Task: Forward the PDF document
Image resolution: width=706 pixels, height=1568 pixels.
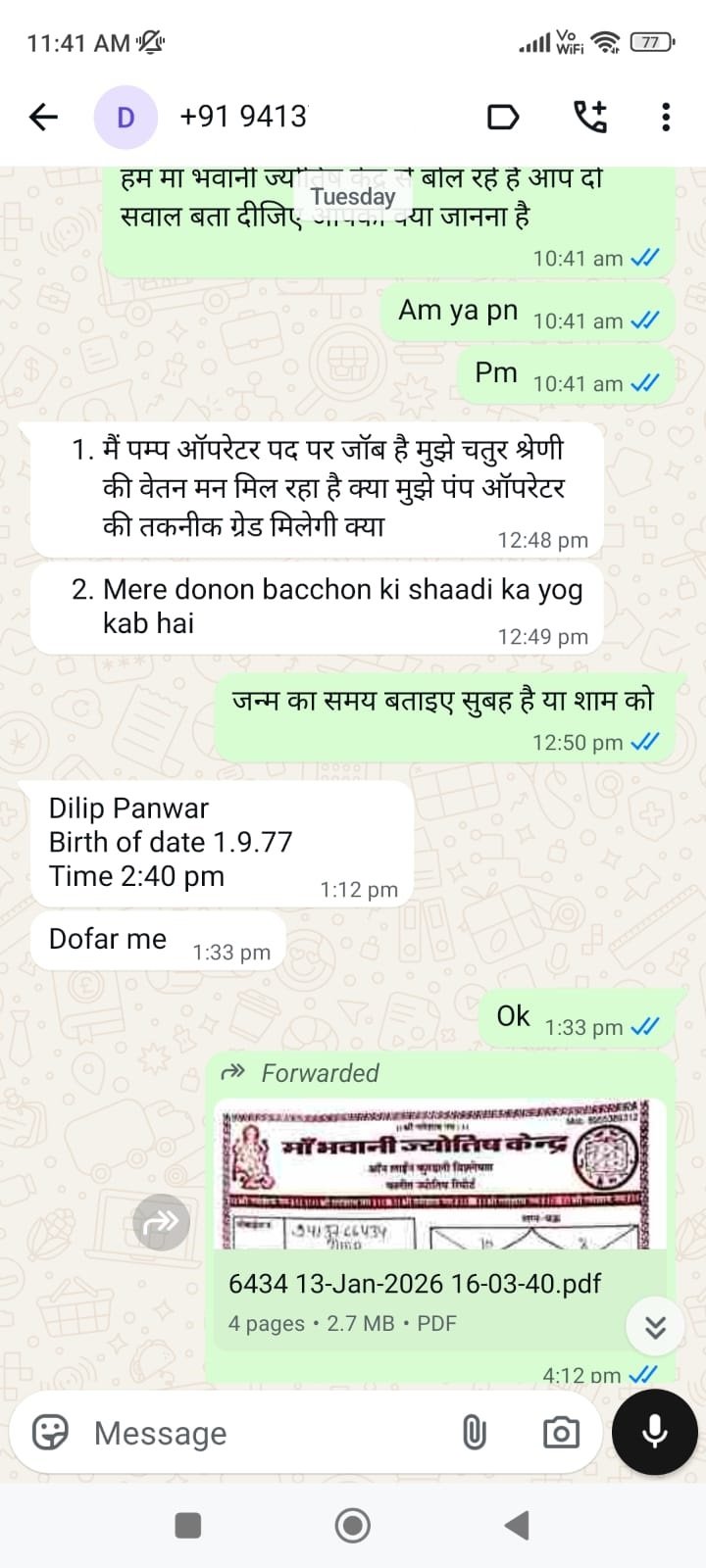Action: (x=161, y=1222)
